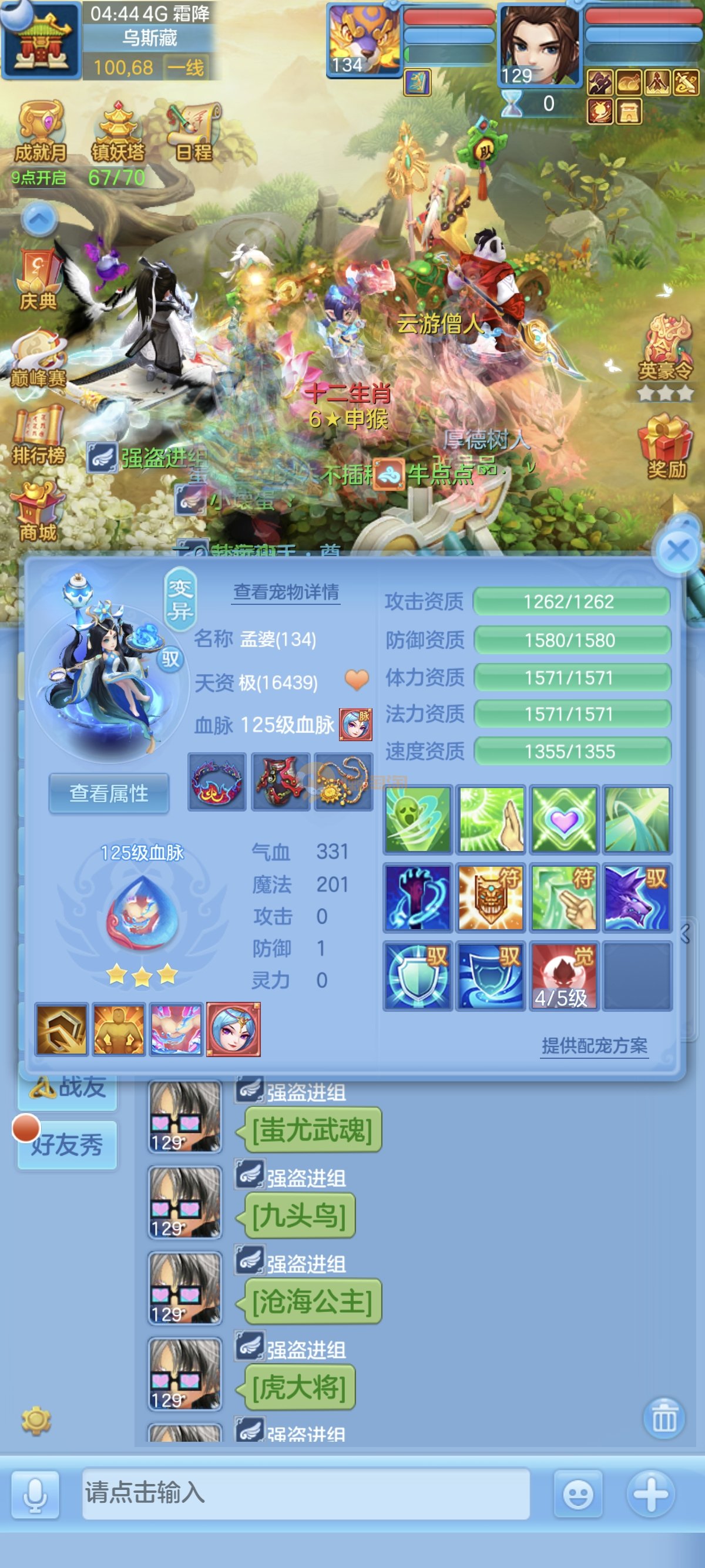The height and width of the screenshot is (1568, 705).
Task: Open the 日程 schedule icon
Action: click(x=194, y=132)
